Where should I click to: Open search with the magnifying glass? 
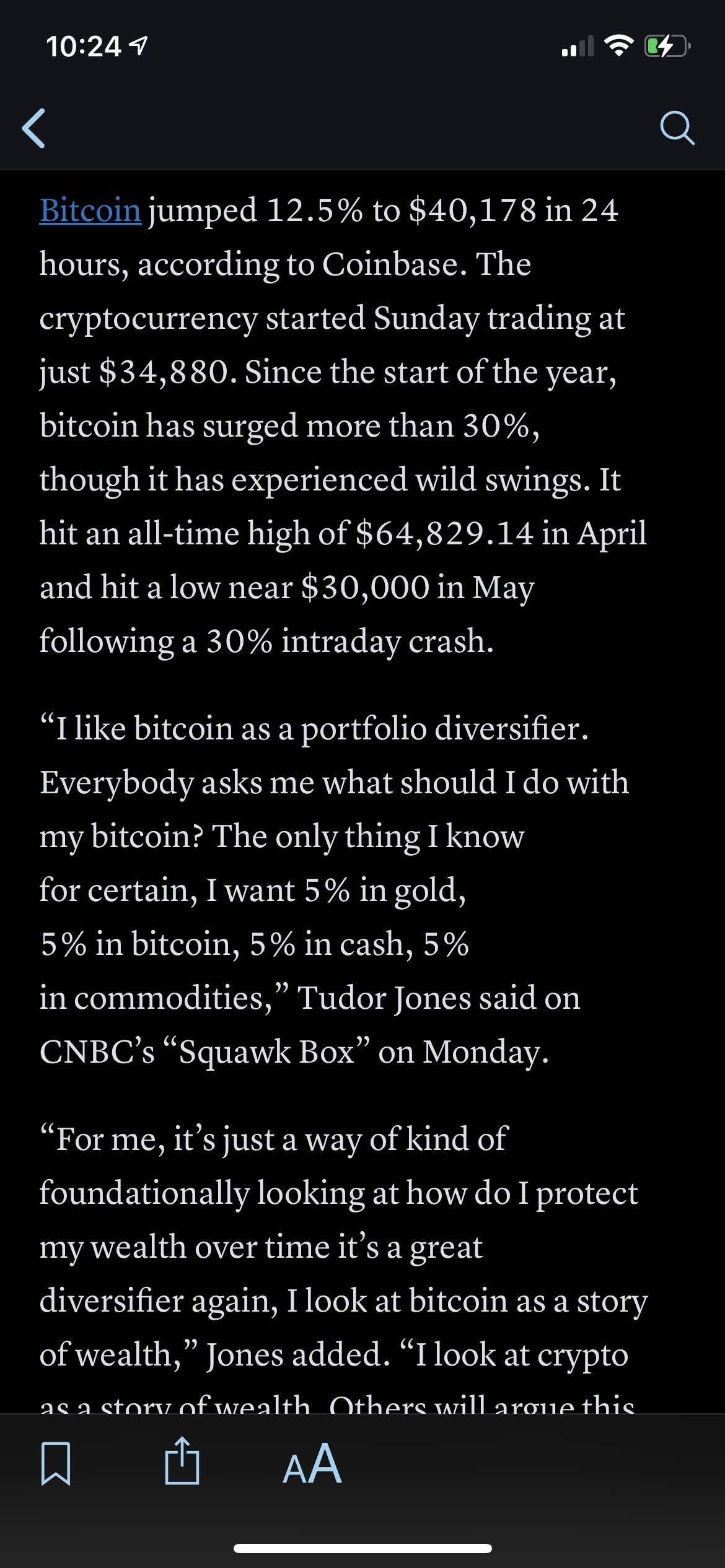[x=677, y=128]
